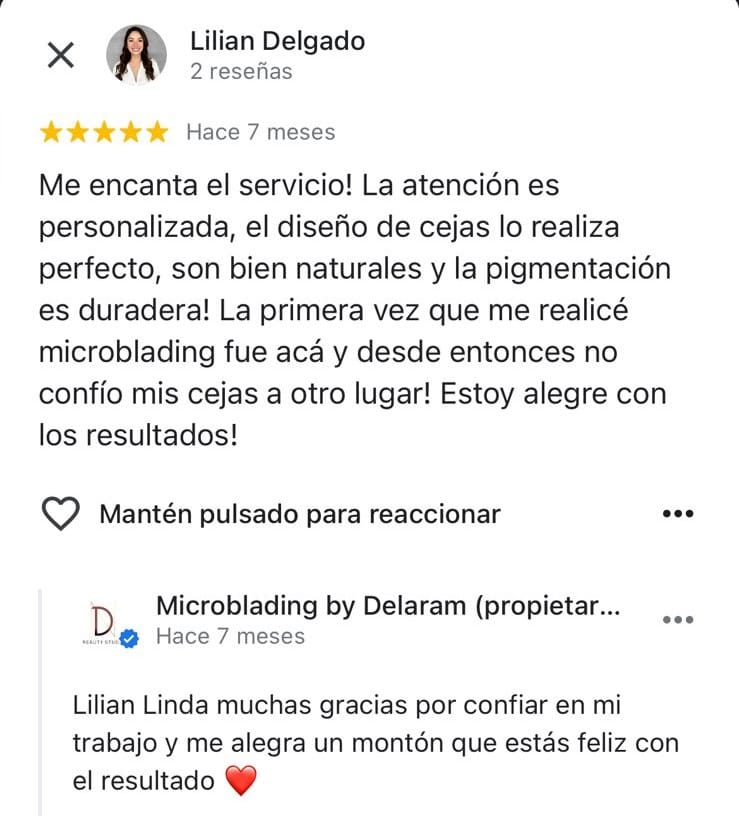The image size is (739, 816).
Task: Open Lilian Delgado's profile picture
Action: point(137,55)
